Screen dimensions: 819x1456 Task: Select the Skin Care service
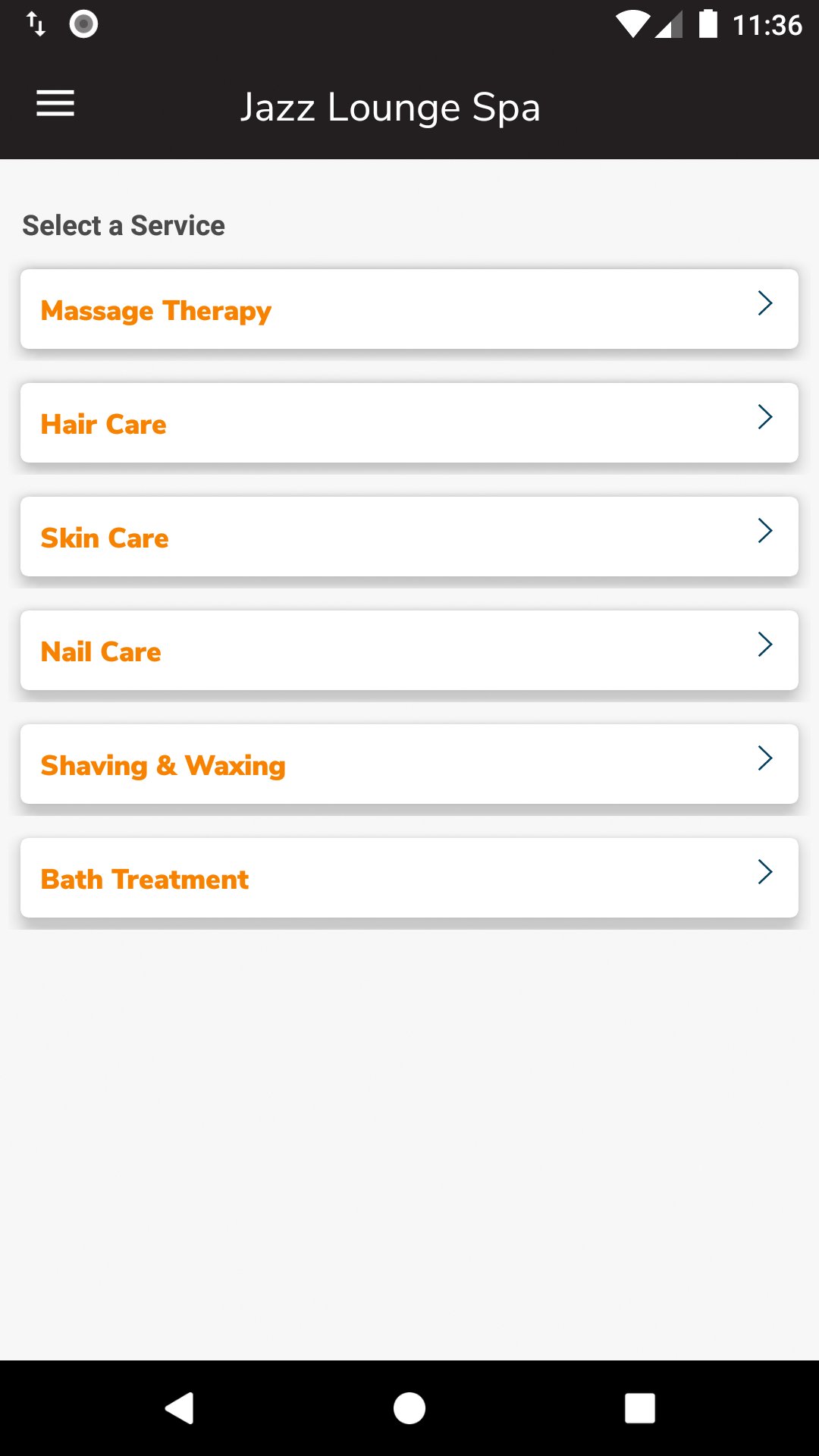(409, 536)
